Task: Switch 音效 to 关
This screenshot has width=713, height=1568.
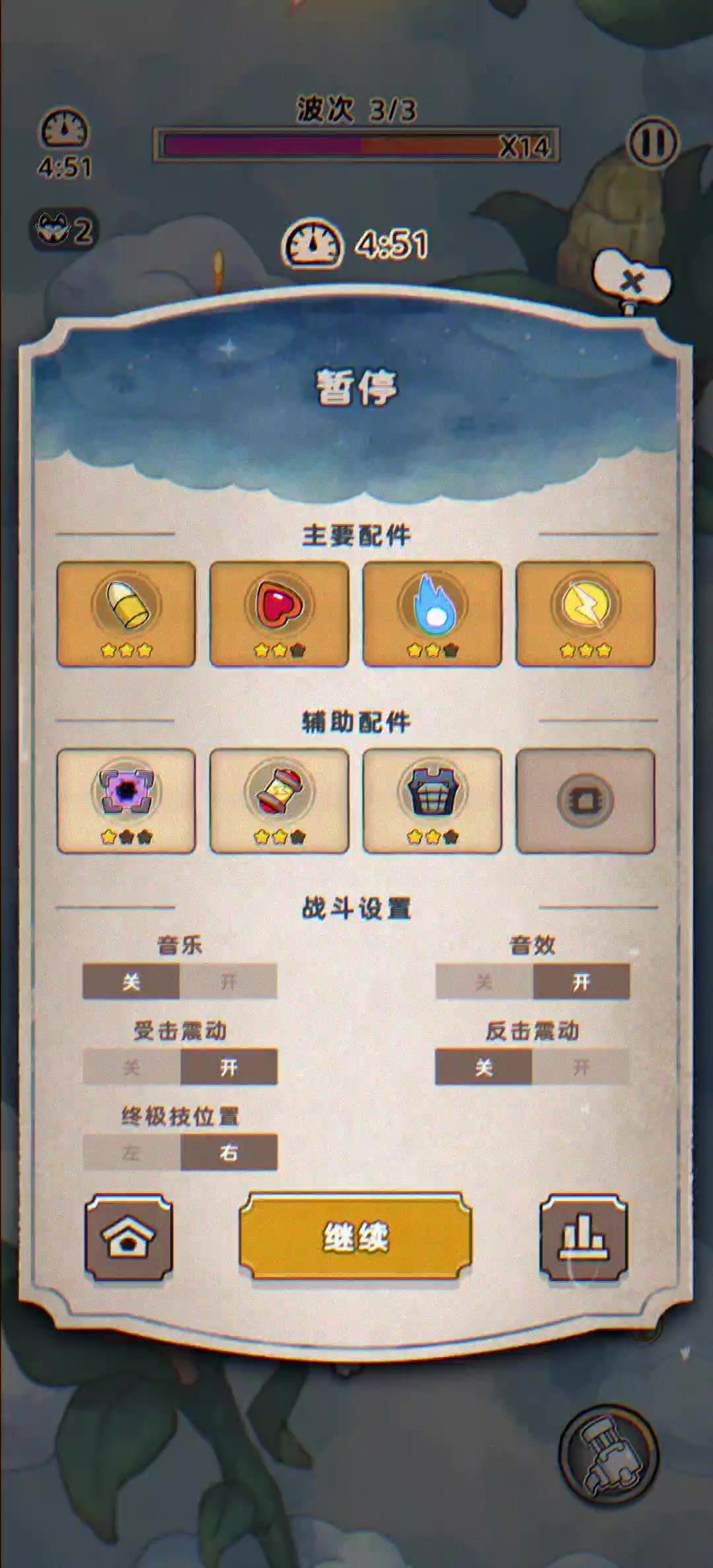Action: [484, 982]
